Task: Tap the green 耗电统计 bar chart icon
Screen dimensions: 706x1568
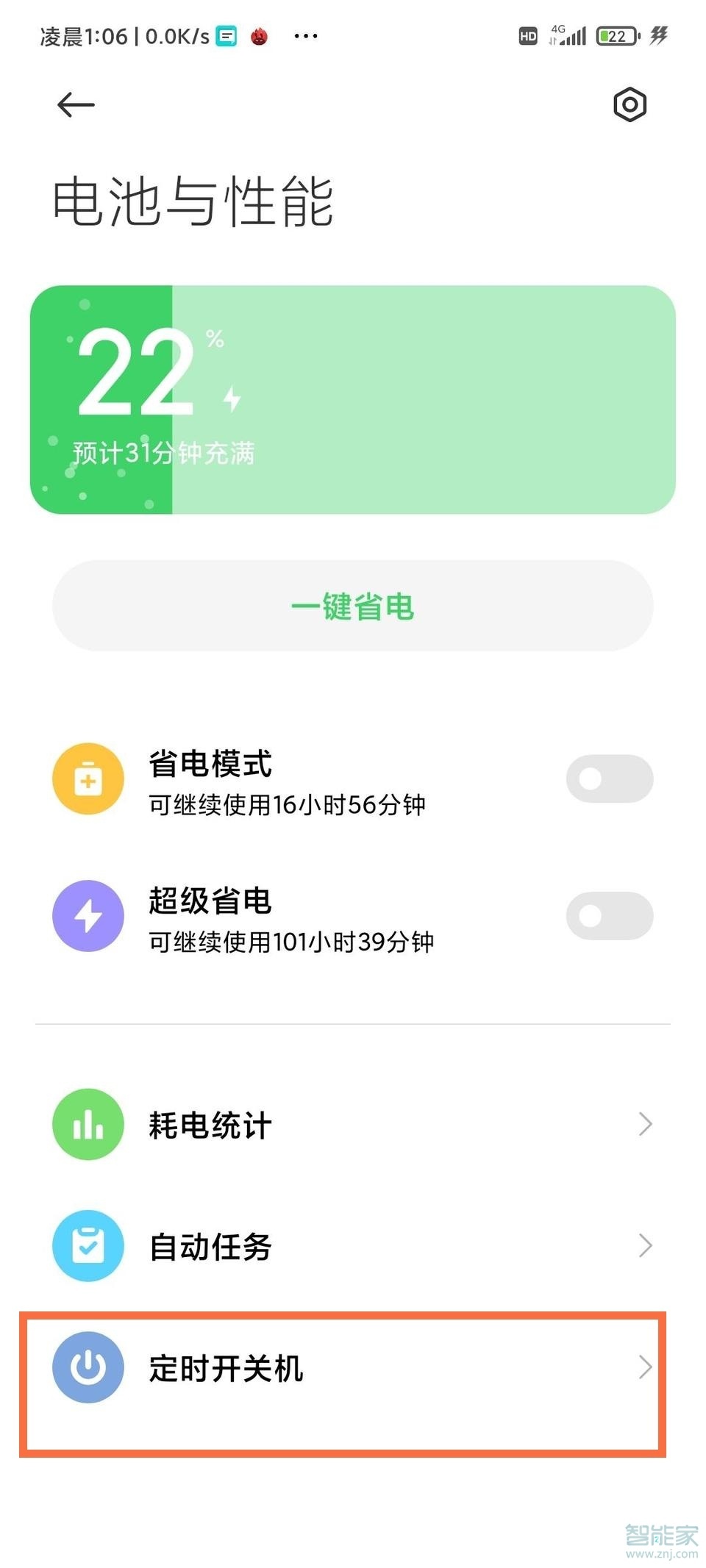Action: click(x=88, y=1125)
